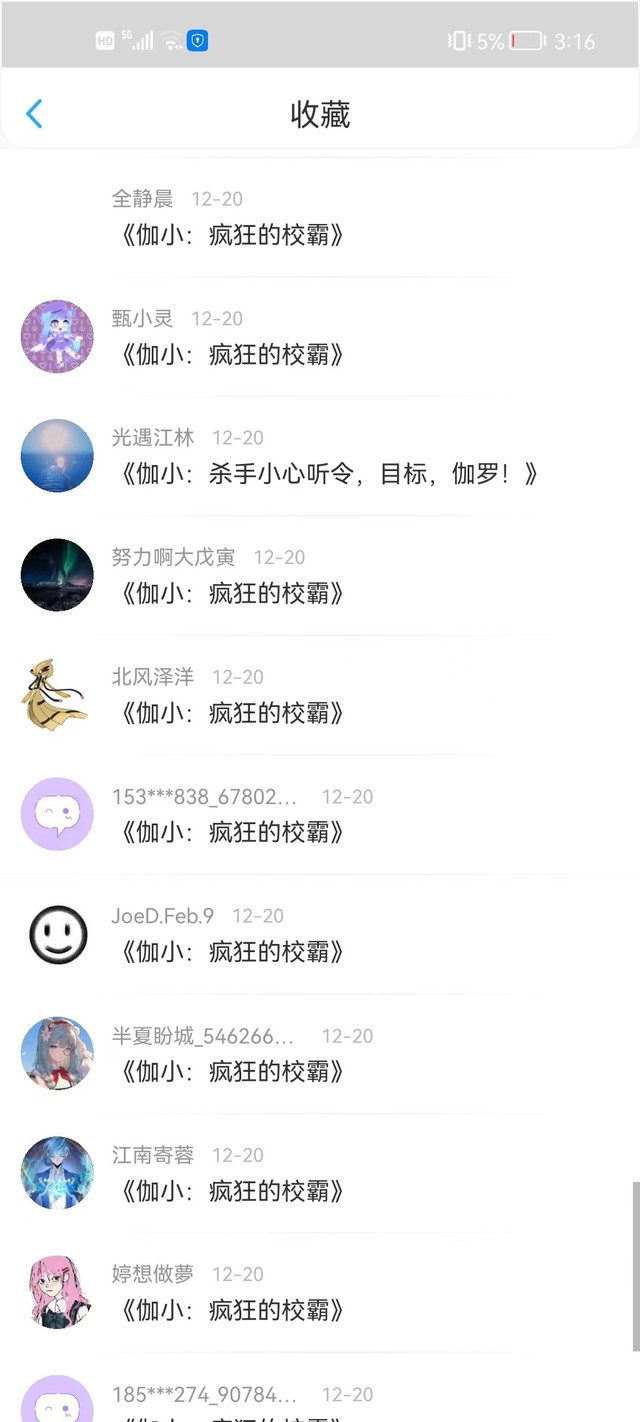Open 全静晨's favorite entry

232,234
